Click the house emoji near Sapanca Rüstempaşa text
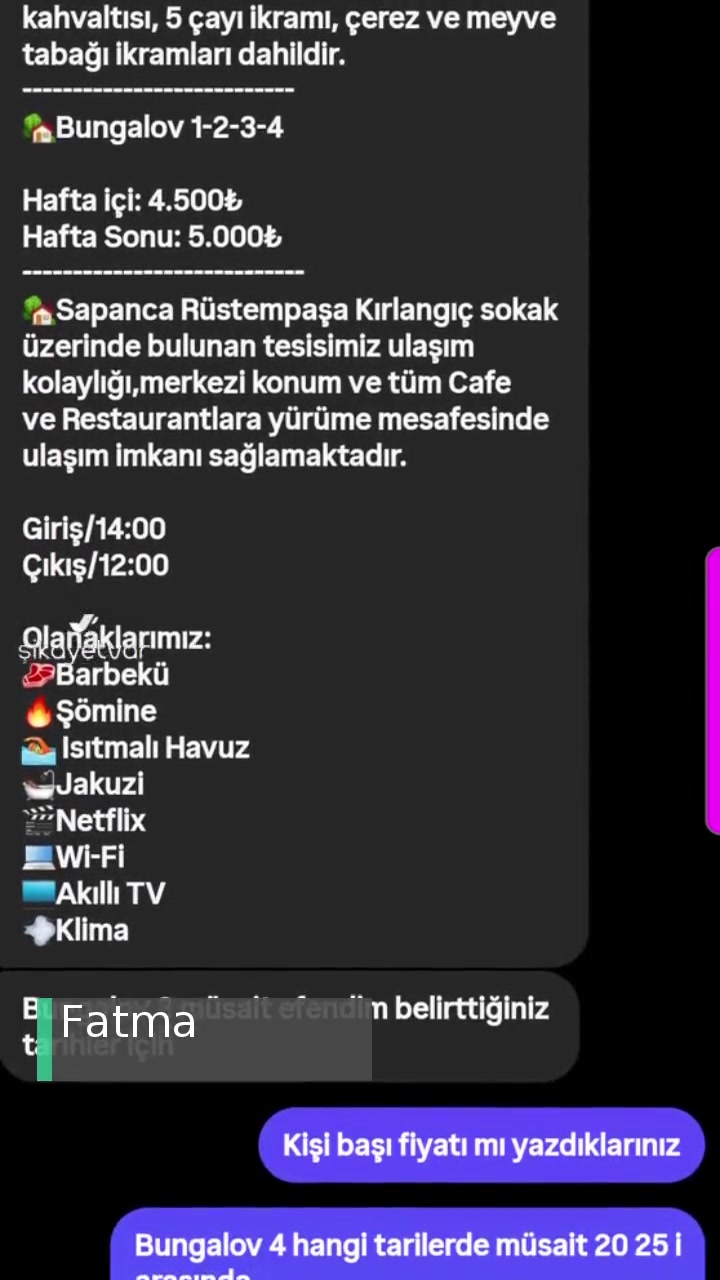 coord(37,309)
